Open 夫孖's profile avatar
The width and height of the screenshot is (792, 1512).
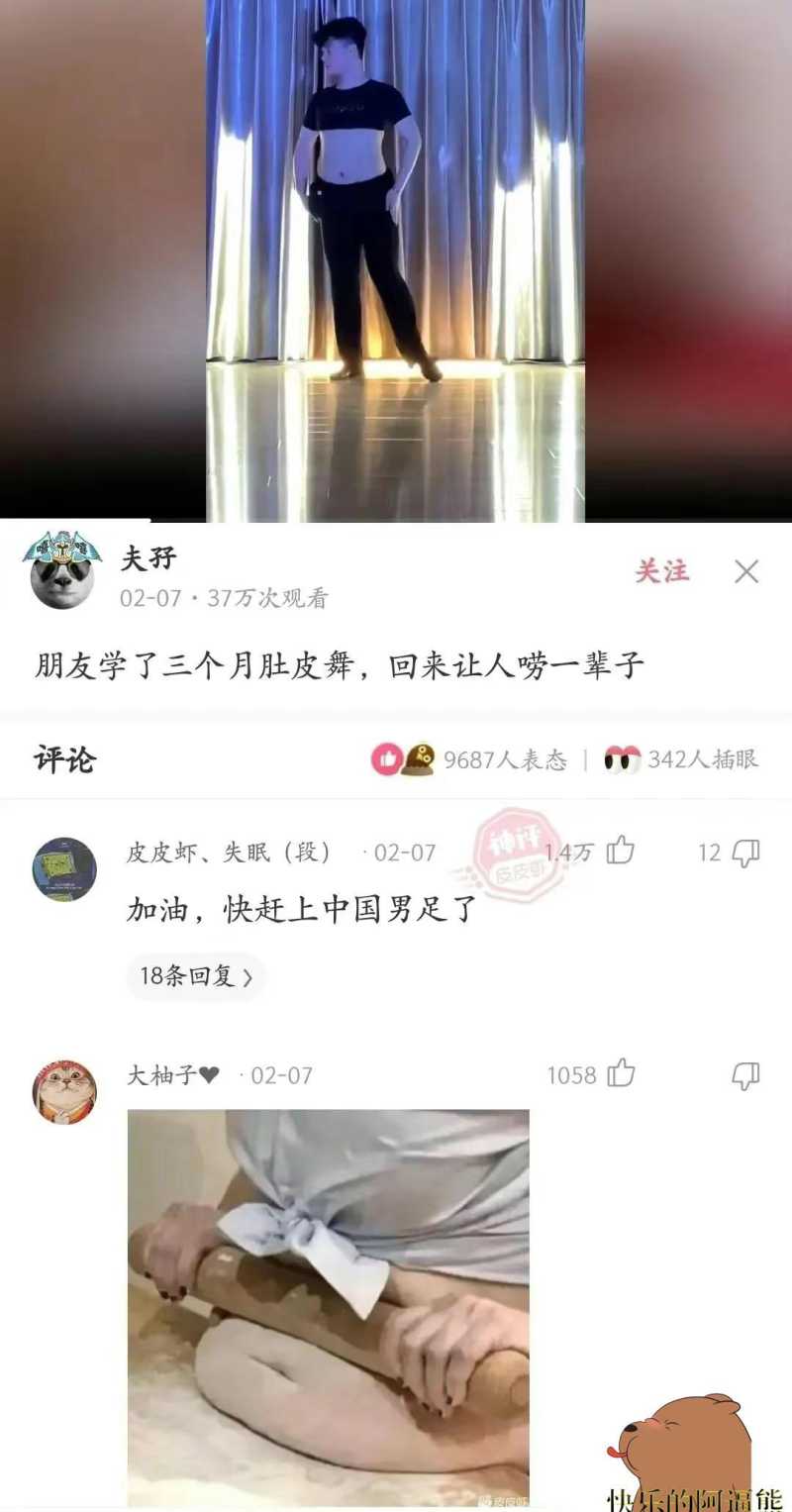pos(62,573)
